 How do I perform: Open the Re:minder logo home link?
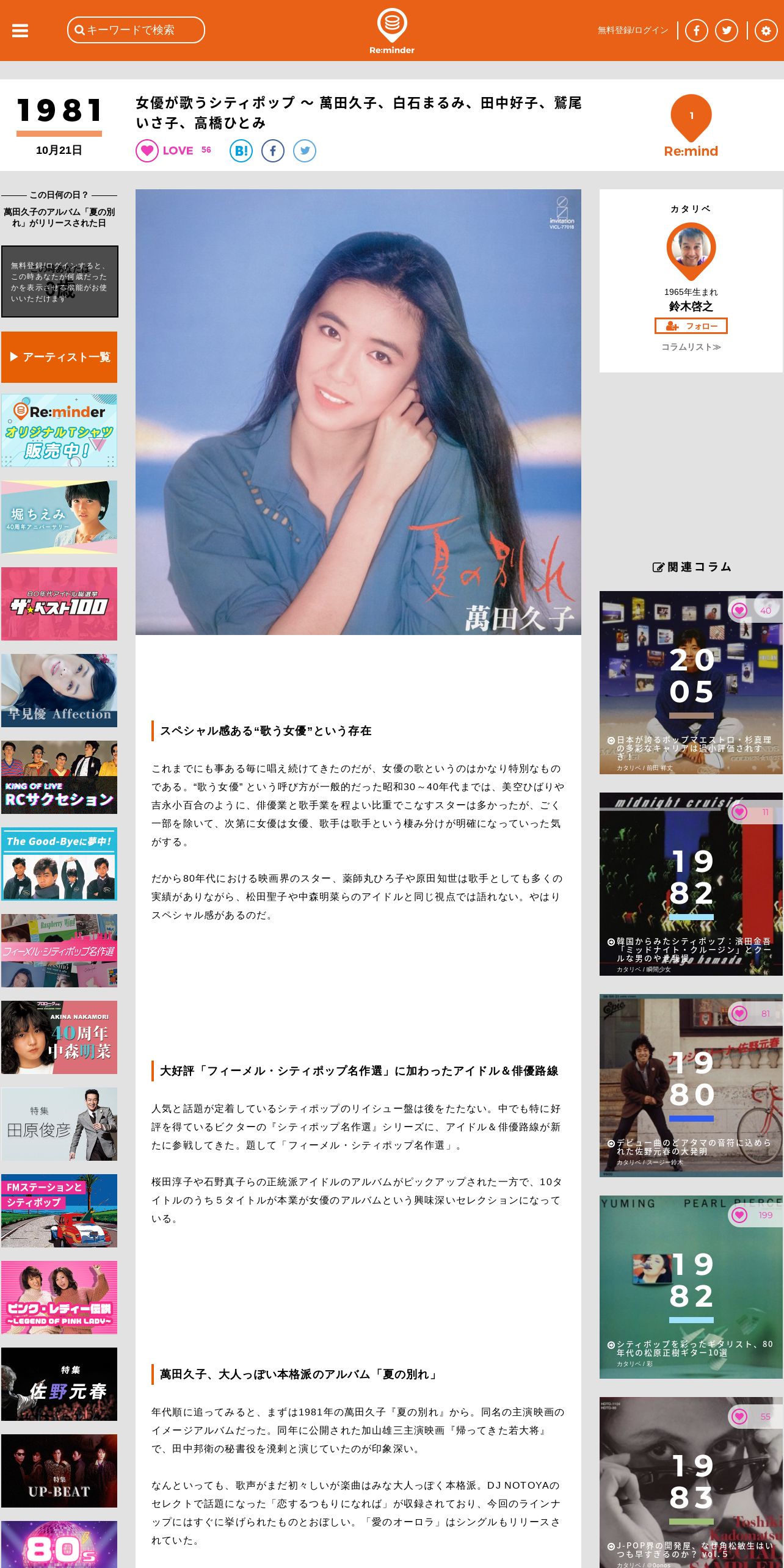[392, 31]
